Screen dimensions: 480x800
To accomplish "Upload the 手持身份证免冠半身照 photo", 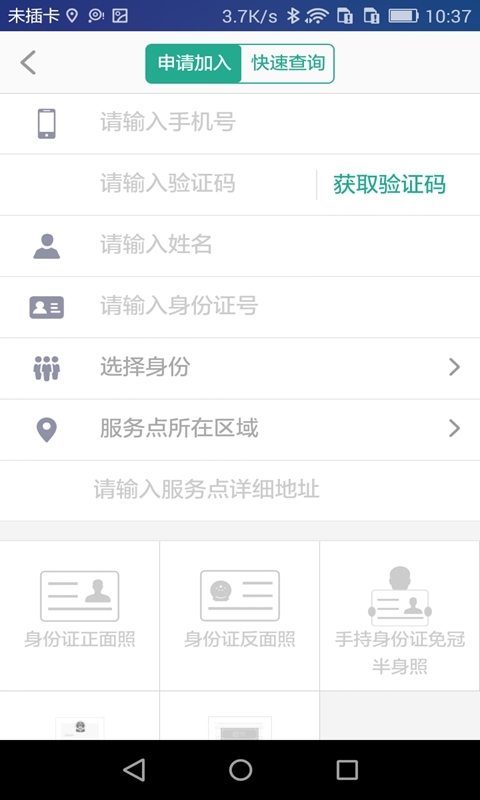I will click(x=400, y=615).
